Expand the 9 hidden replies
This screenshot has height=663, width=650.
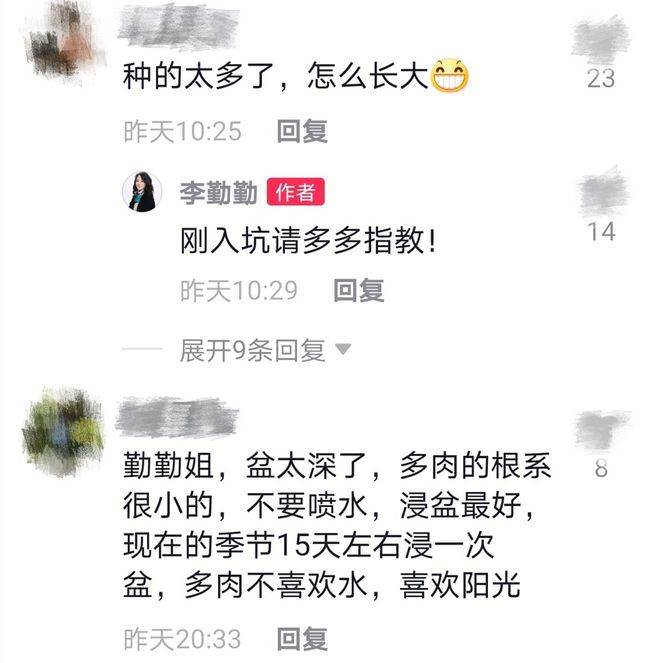pyautogui.click(x=265, y=350)
